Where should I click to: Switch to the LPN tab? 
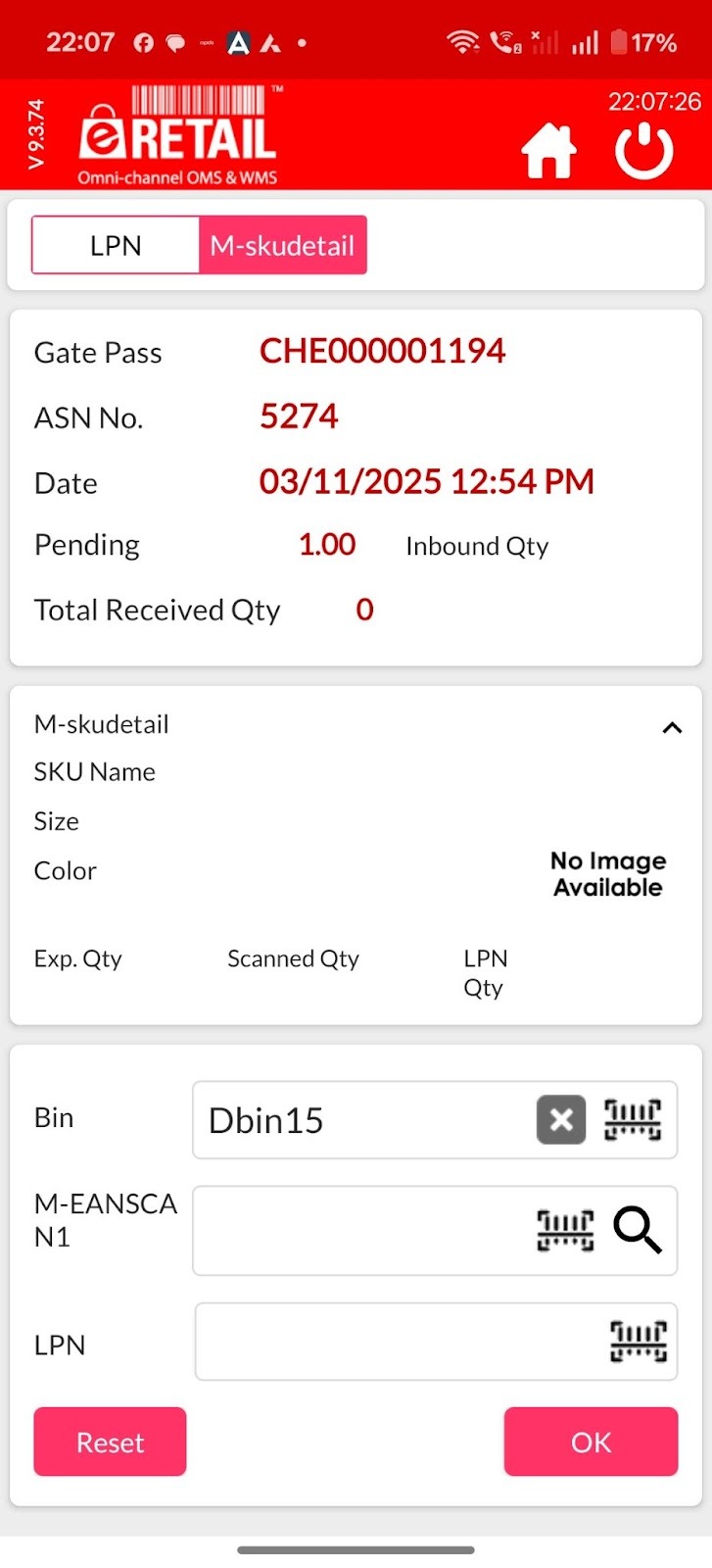pyautogui.click(x=116, y=245)
